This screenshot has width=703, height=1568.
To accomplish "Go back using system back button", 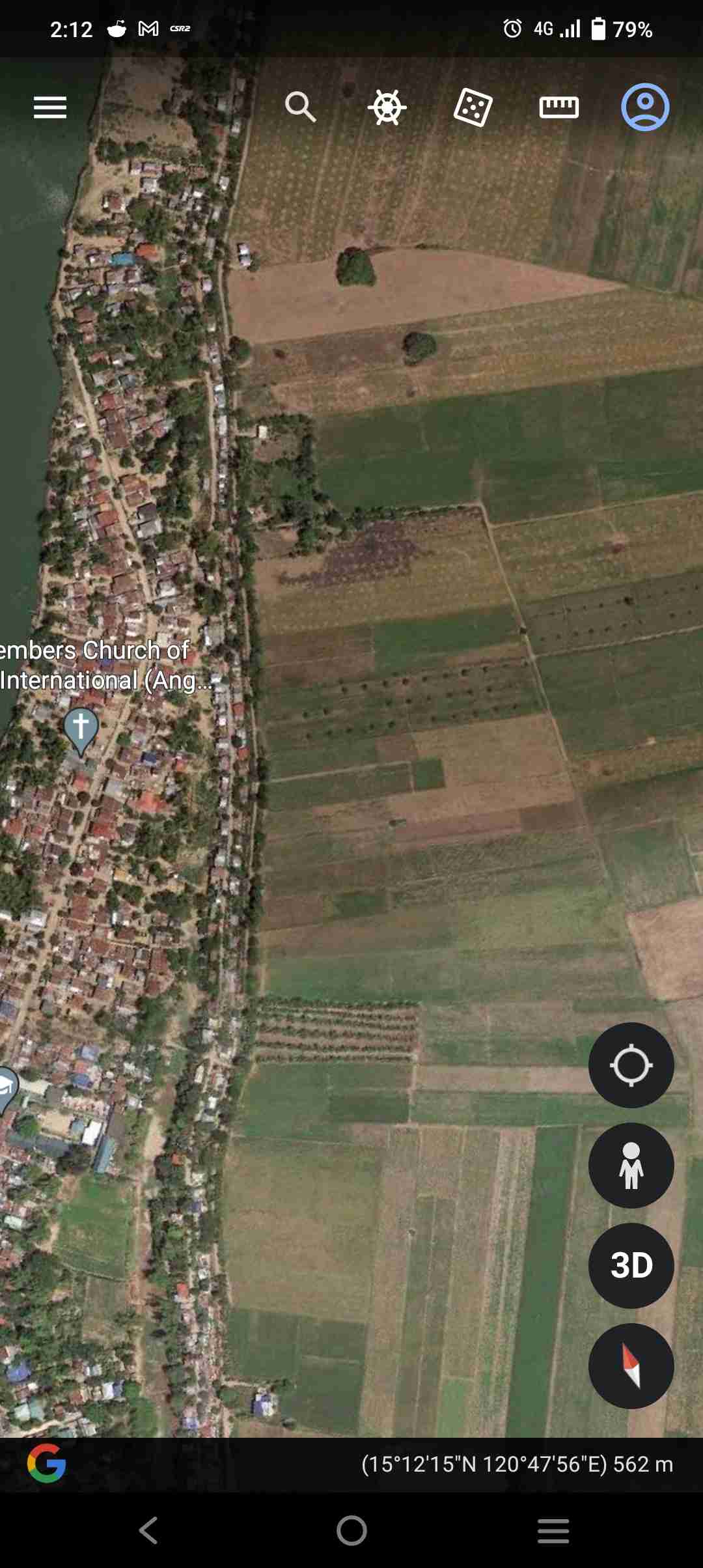I will click(149, 1530).
